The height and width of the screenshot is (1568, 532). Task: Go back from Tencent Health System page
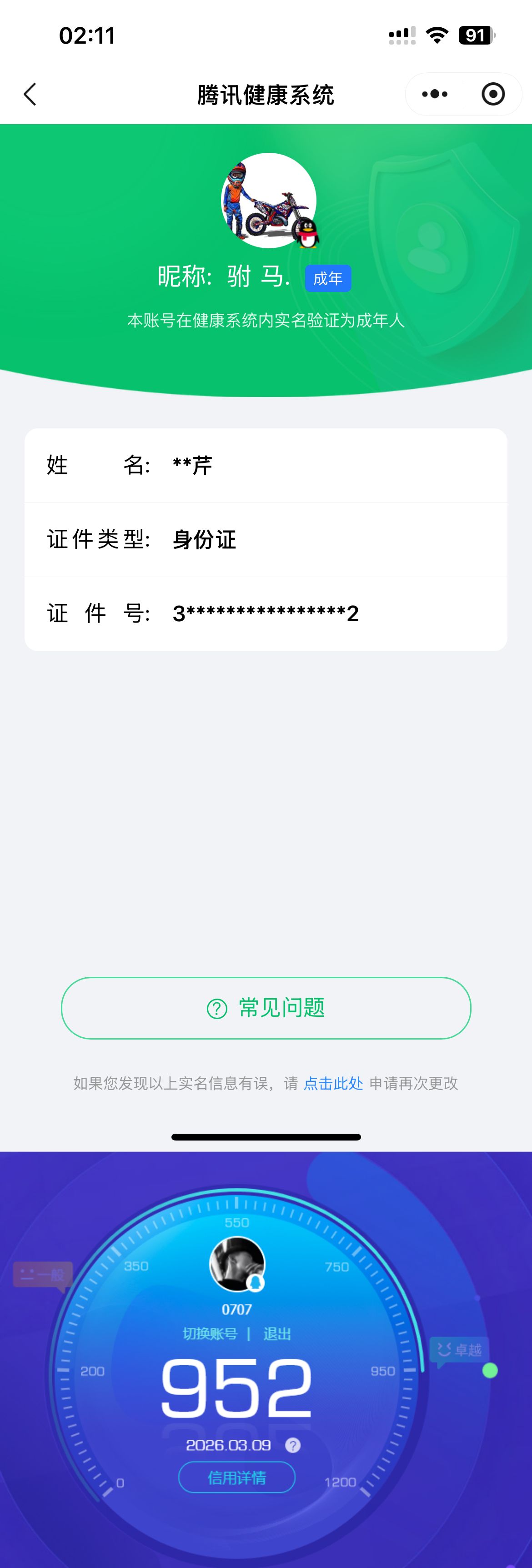(x=30, y=94)
